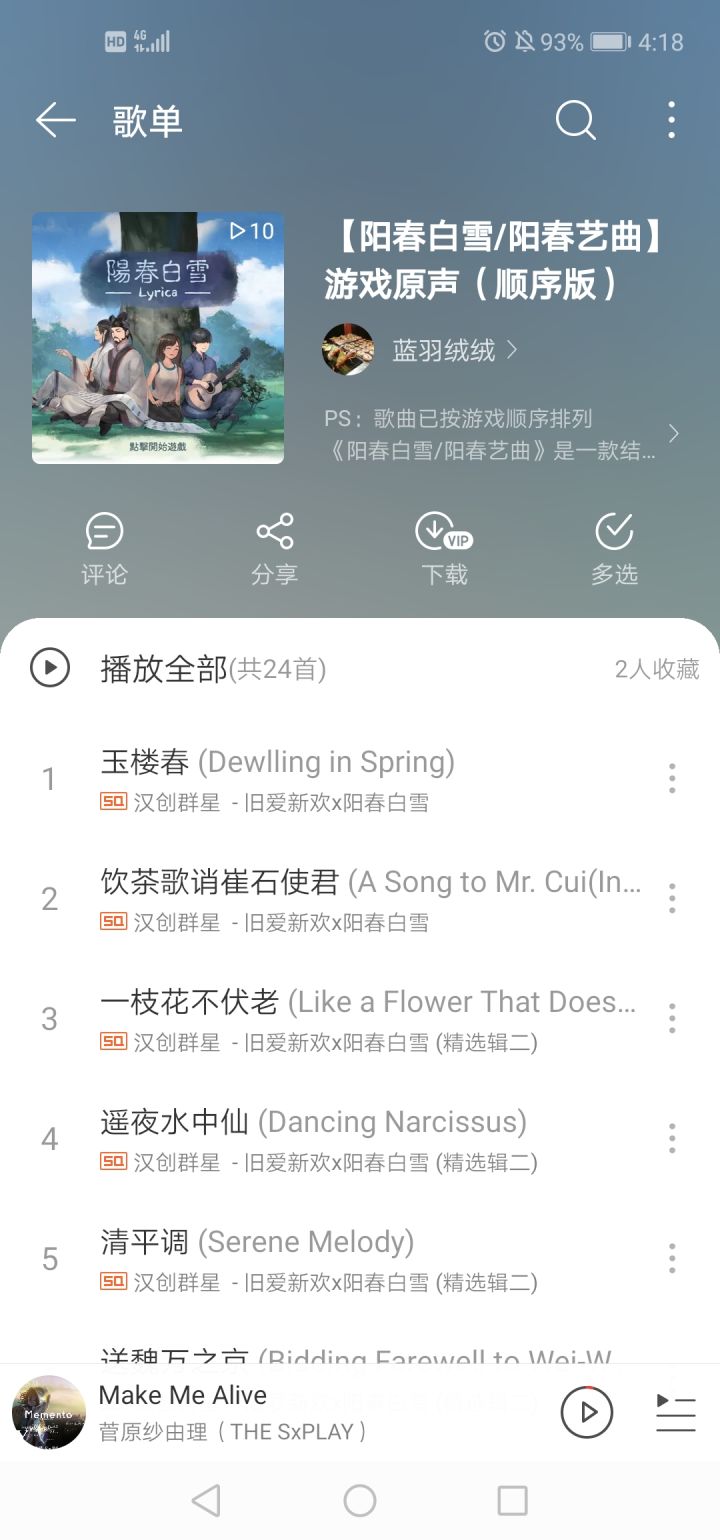Play all 24 songs with 播放全部
The height and width of the screenshot is (1540, 720).
click(164, 668)
